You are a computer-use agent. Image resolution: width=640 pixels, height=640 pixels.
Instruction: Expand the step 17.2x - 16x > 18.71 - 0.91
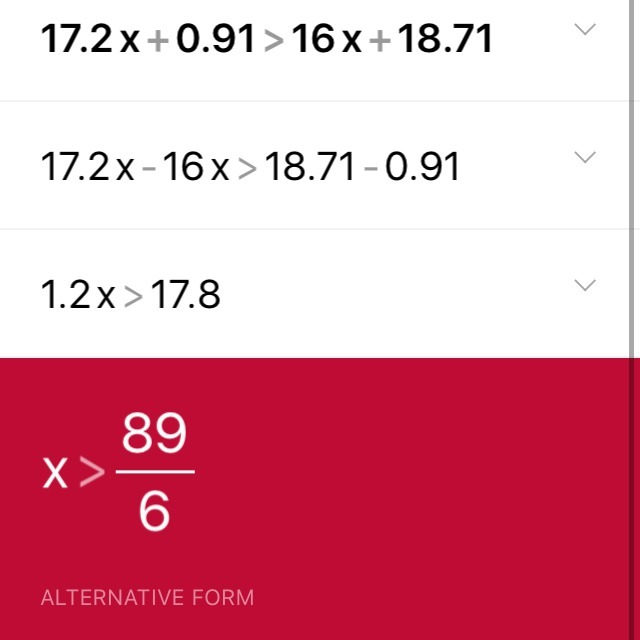(x=586, y=157)
